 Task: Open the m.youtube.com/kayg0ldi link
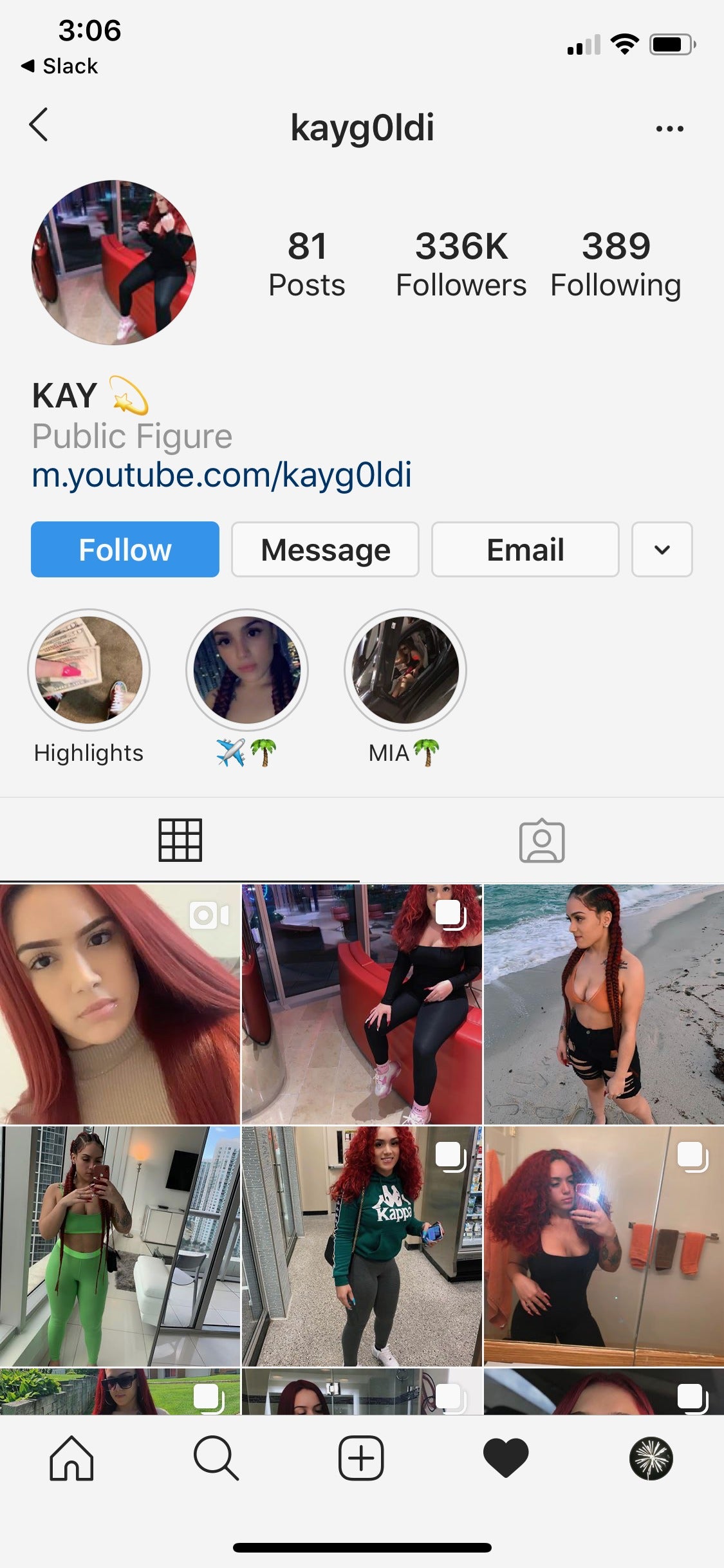pyautogui.click(x=221, y=475)
